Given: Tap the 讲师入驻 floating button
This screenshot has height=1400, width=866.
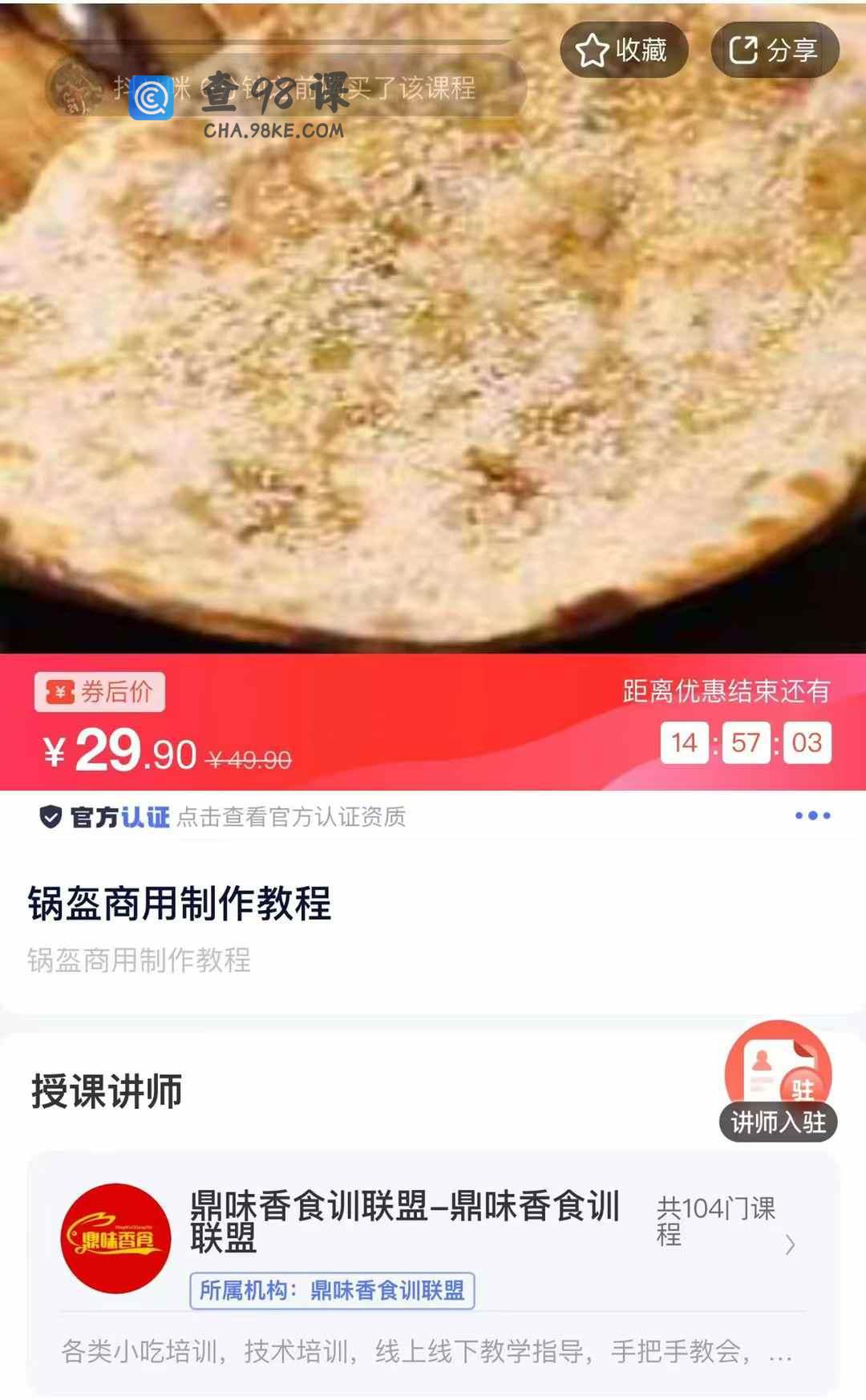Looking at the screenshot, I should click(778, 1082).
